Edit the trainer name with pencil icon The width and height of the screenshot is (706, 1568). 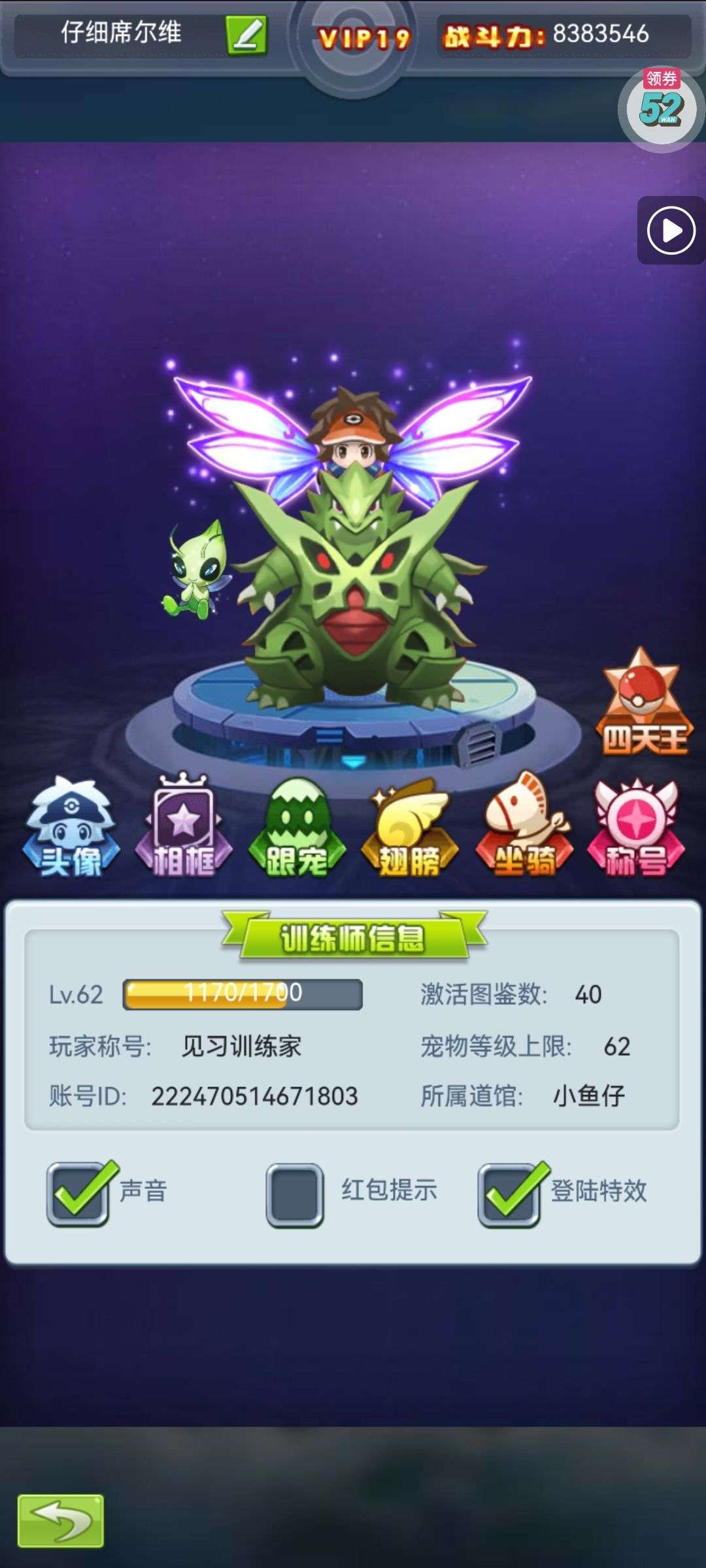[x=246, y=35]
